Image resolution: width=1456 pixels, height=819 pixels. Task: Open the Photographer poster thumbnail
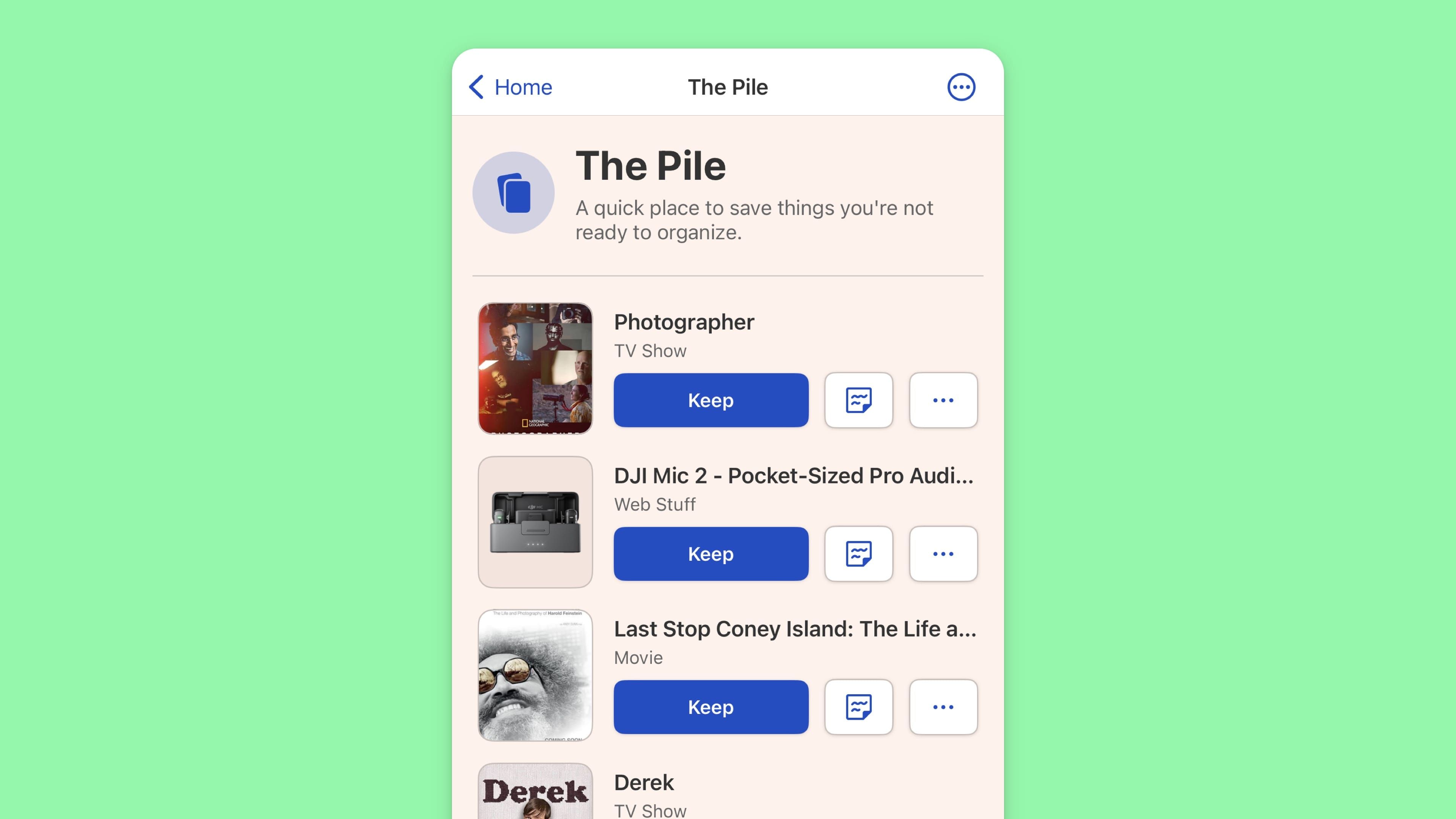click(535, 369)
